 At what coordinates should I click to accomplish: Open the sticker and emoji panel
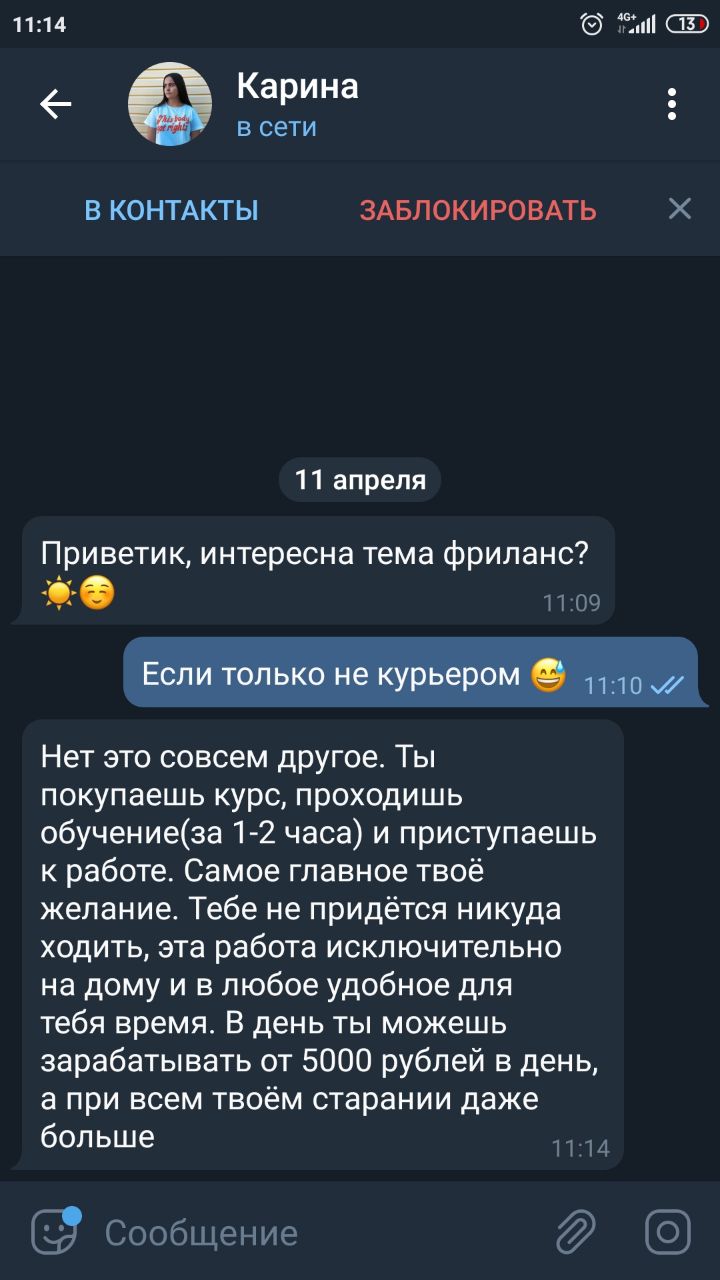click(55, 1230)
